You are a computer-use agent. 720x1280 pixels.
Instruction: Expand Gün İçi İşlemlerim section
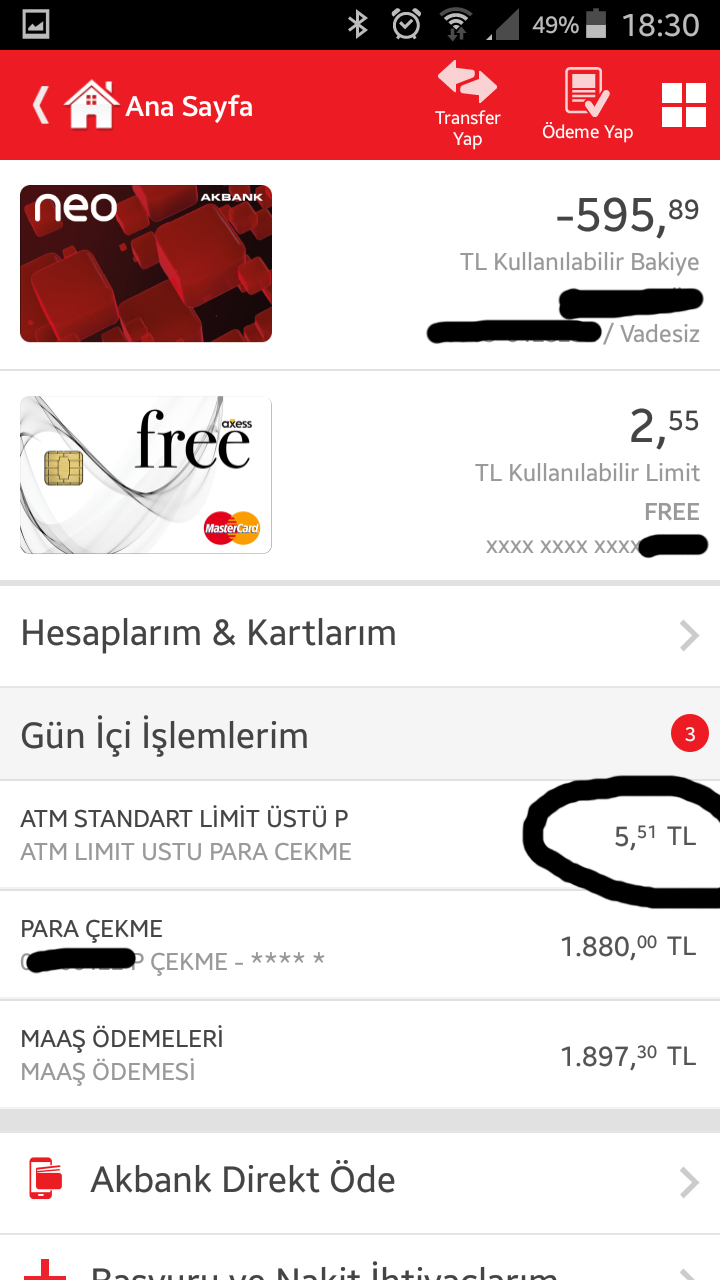tap(360, 735)
